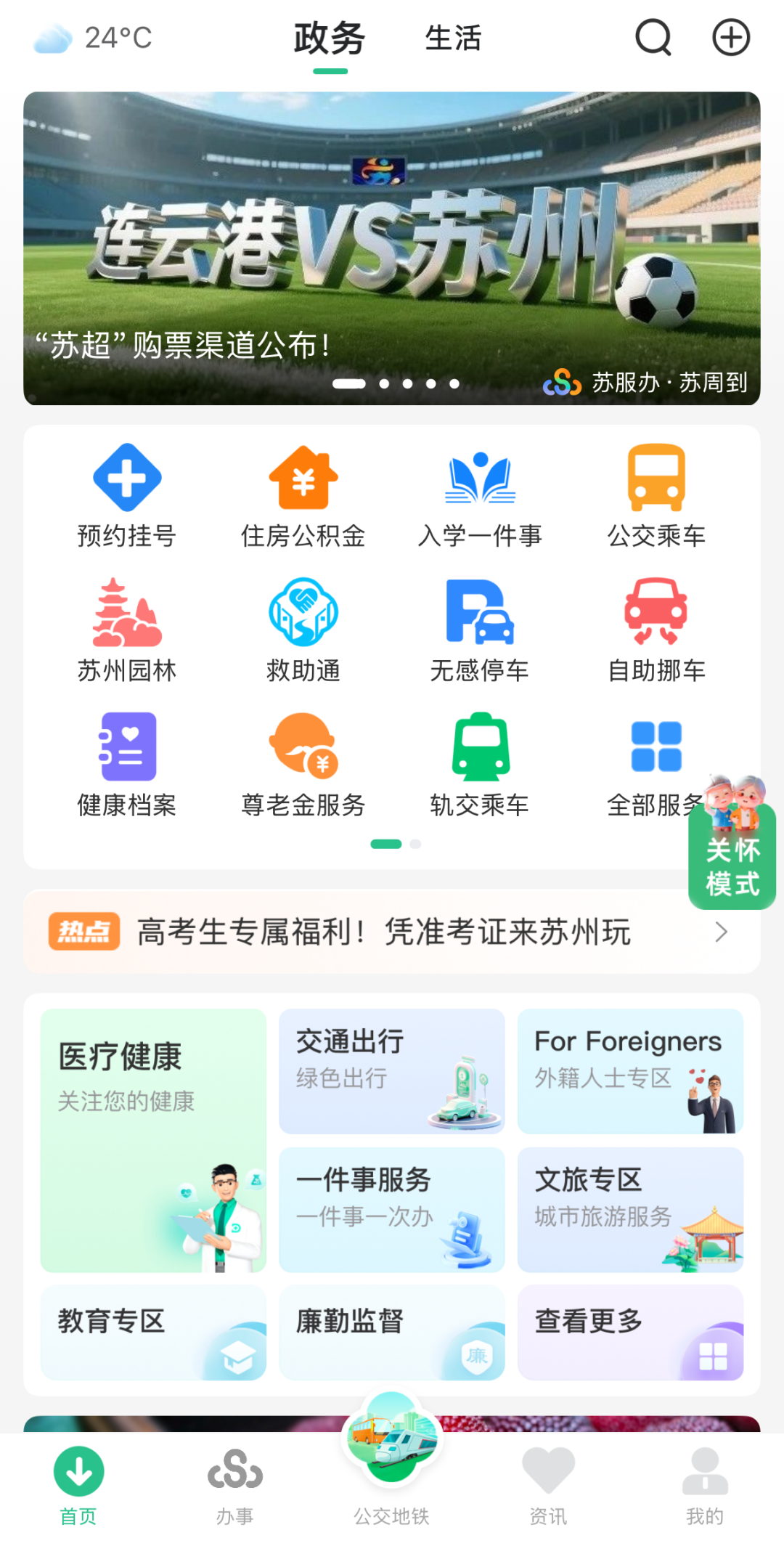
Task: Open the search icon
Action: (653, 38)
